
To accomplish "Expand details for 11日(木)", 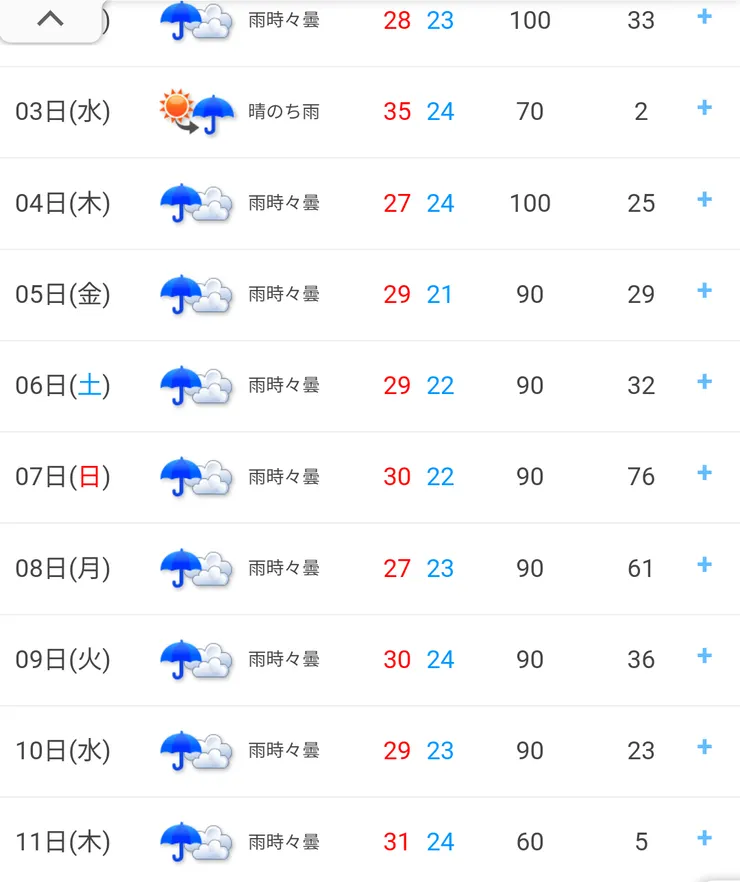I will [x=705, y=837].
